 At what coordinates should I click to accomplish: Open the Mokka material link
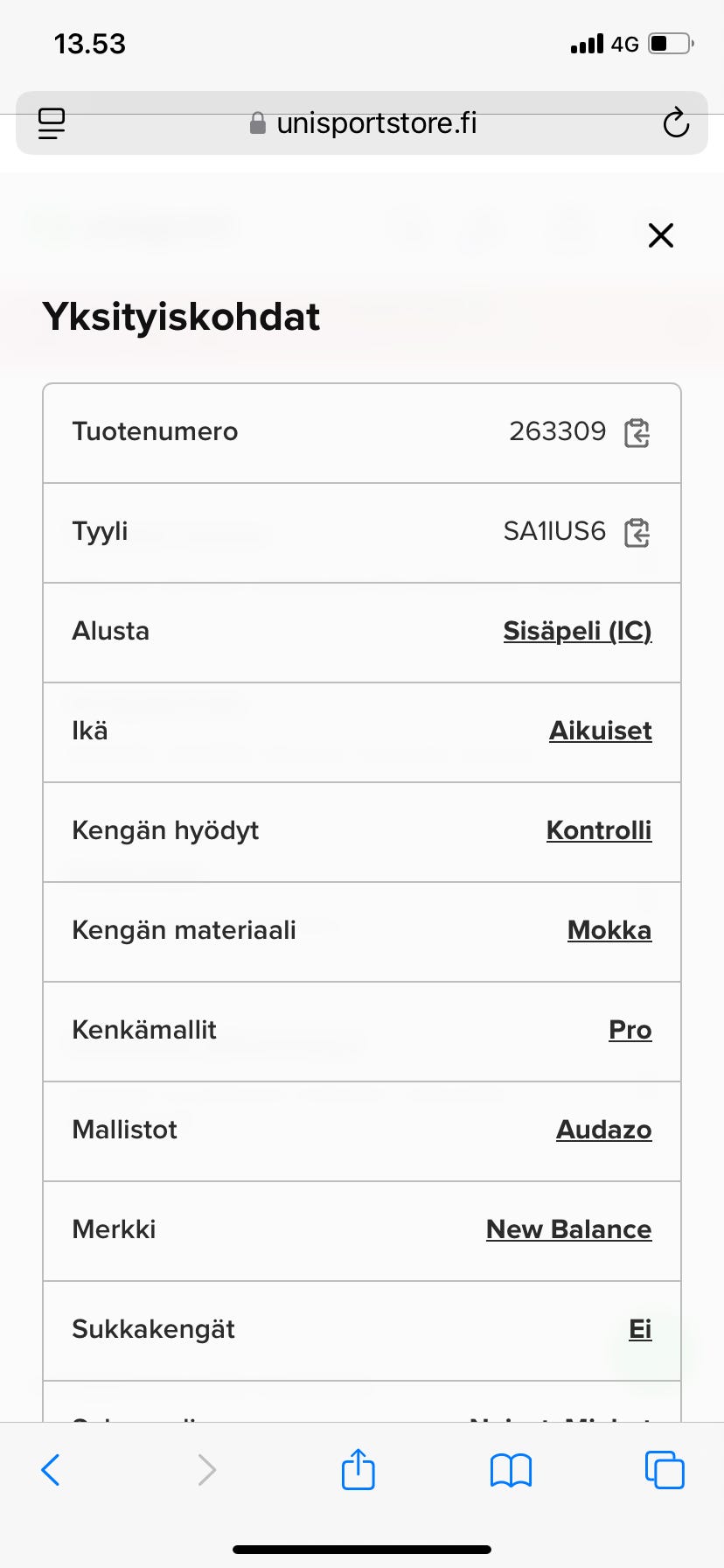point(609,930)
